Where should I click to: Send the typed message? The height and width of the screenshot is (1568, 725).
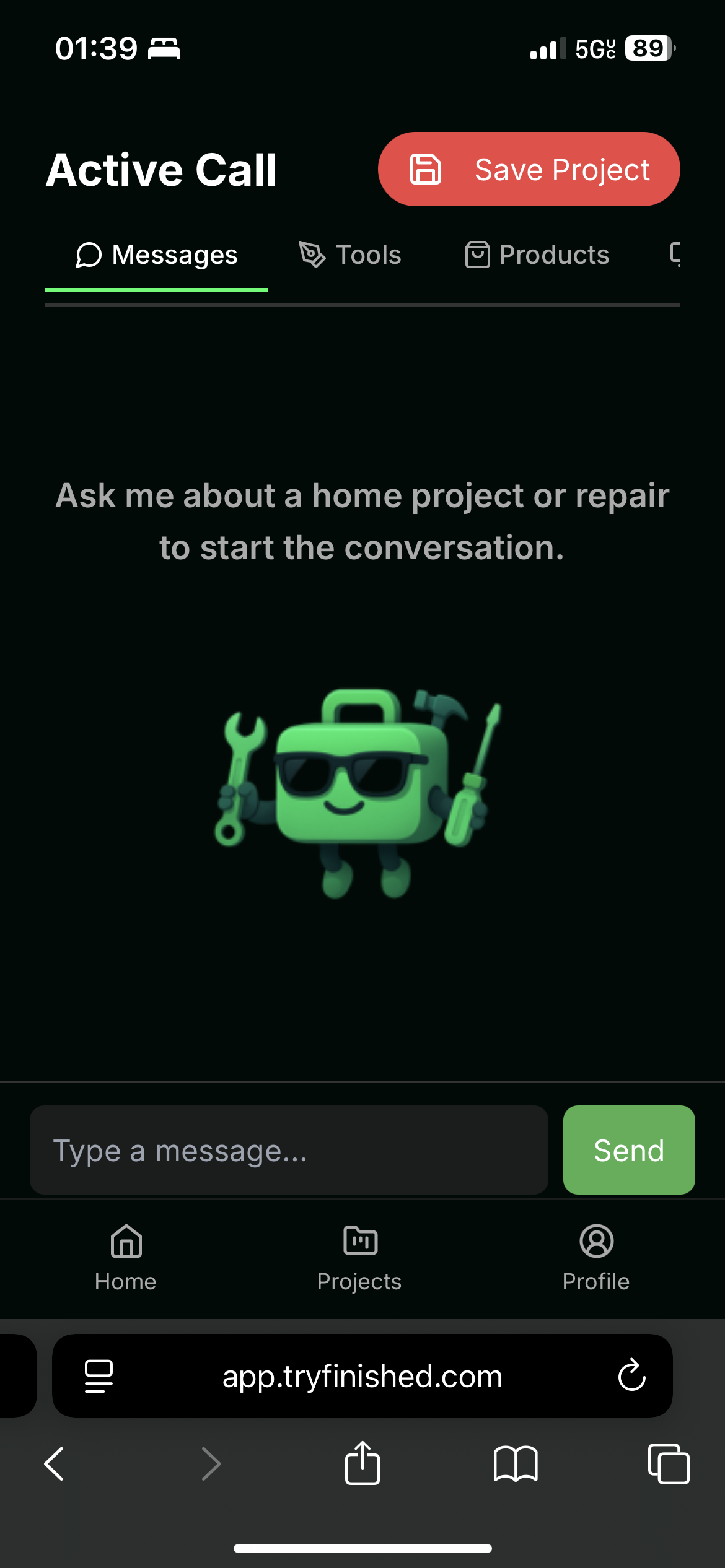(628, 1150)
